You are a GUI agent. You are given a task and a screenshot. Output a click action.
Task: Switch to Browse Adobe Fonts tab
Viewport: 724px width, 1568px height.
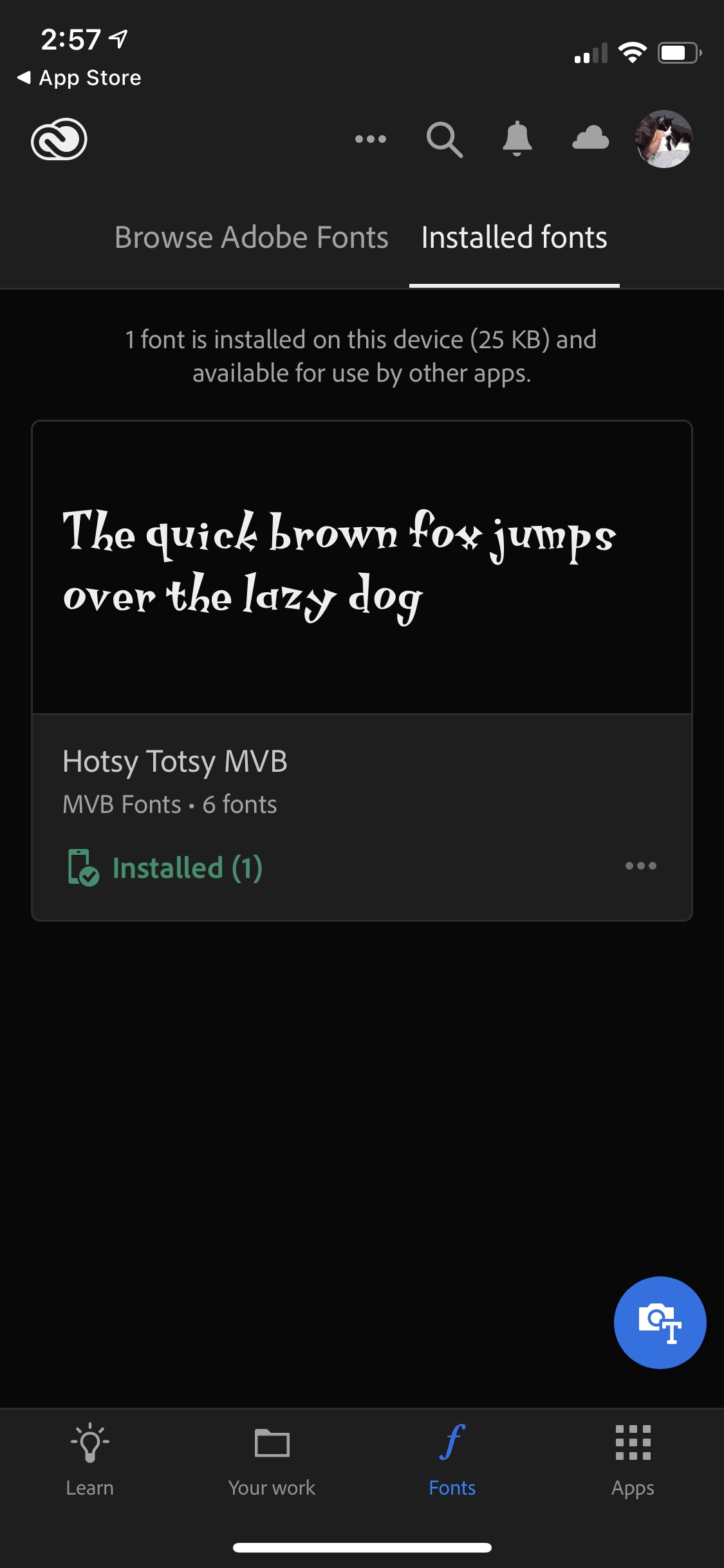coord(252,238)
